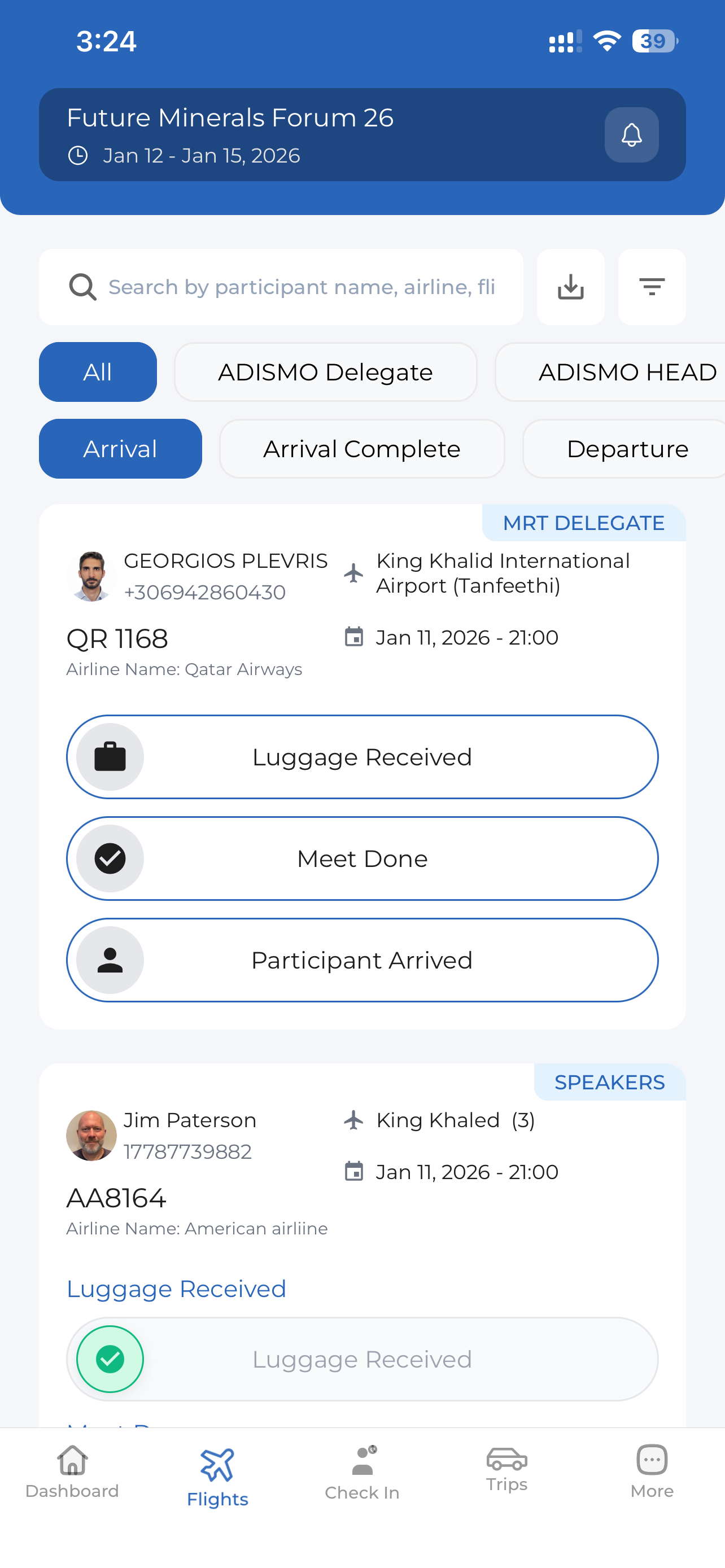Viewport: 725px width, 1568px height.
Task: Switch to Arrival Complete
Action: point(361,449)
